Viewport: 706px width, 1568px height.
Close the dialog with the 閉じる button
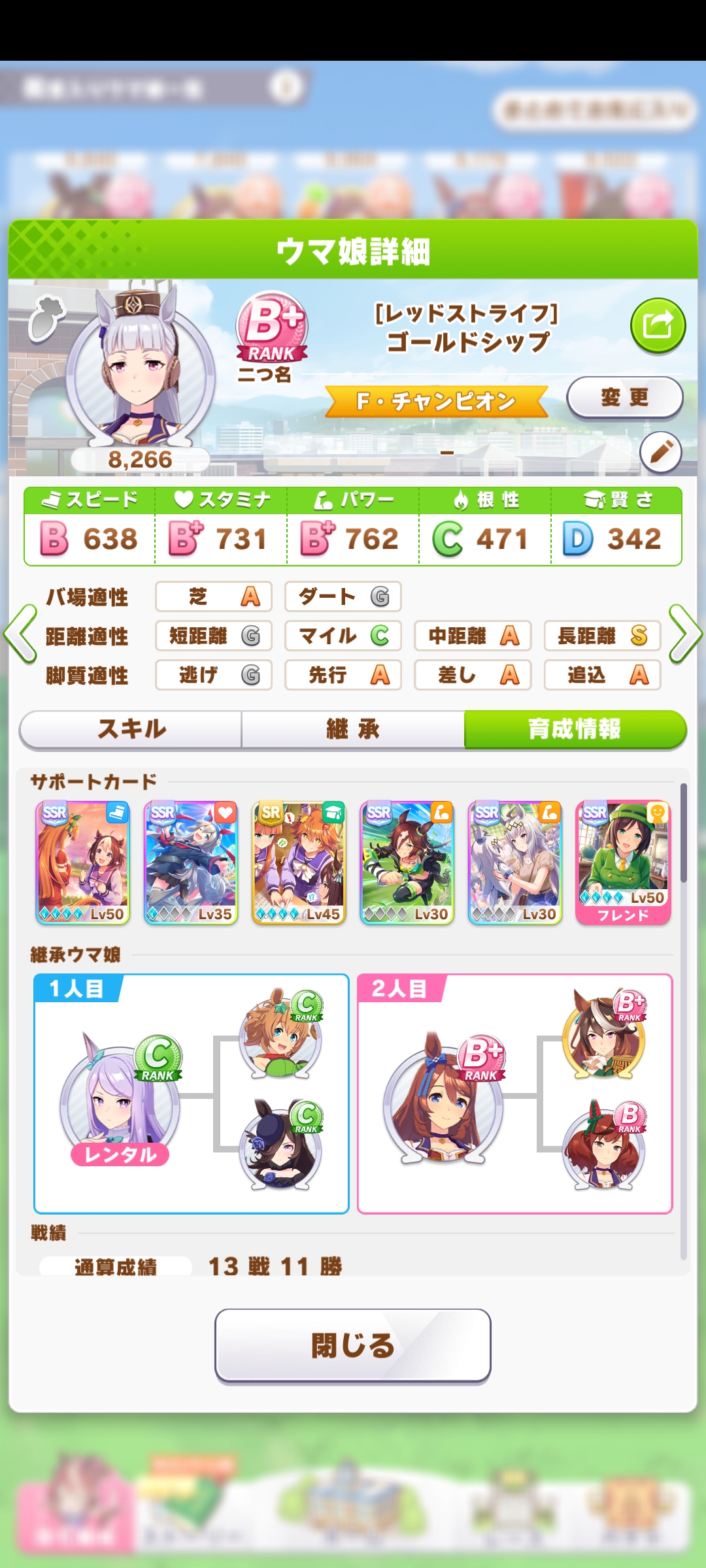353,1346
